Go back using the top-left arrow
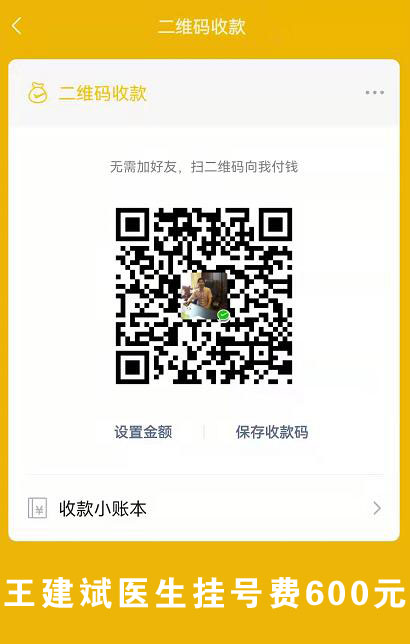This screenshot has height=644, width=410. pos(16,26)
